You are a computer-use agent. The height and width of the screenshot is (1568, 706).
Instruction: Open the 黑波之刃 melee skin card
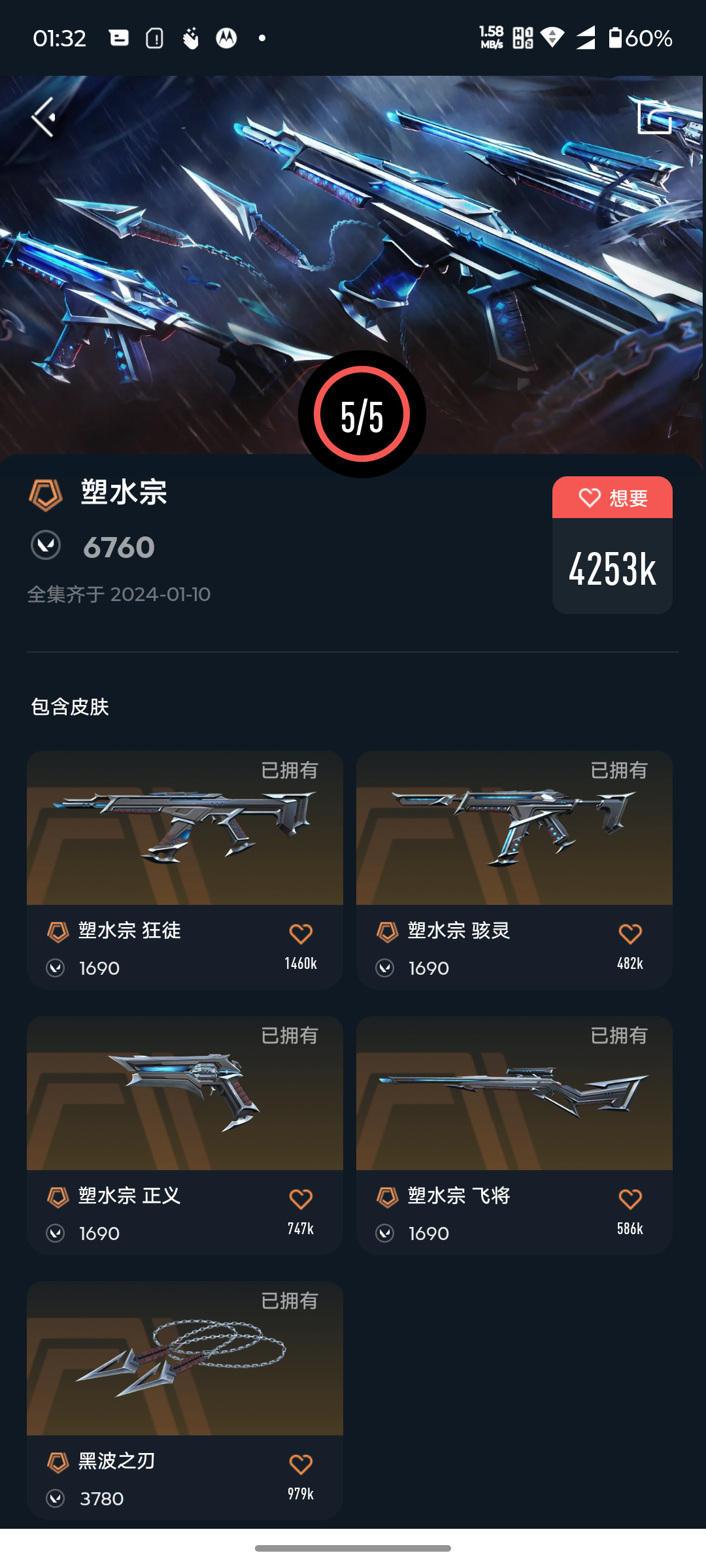point(185,1400)
